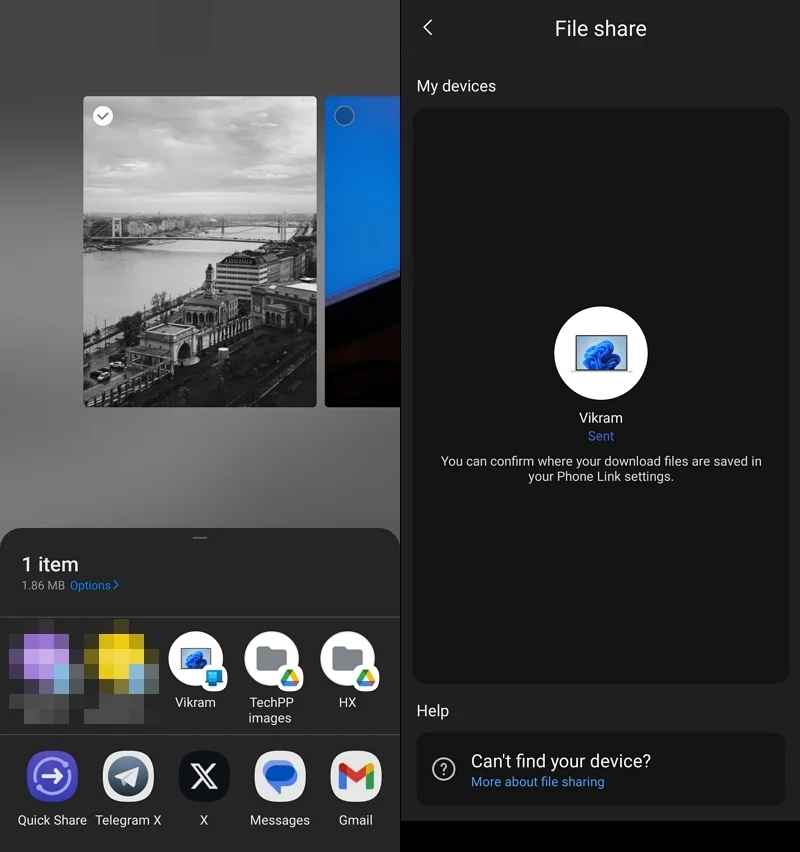Share via Messages
Viewport: 800px width, 852px height.
pyautogui.click(x=280, y=777)
